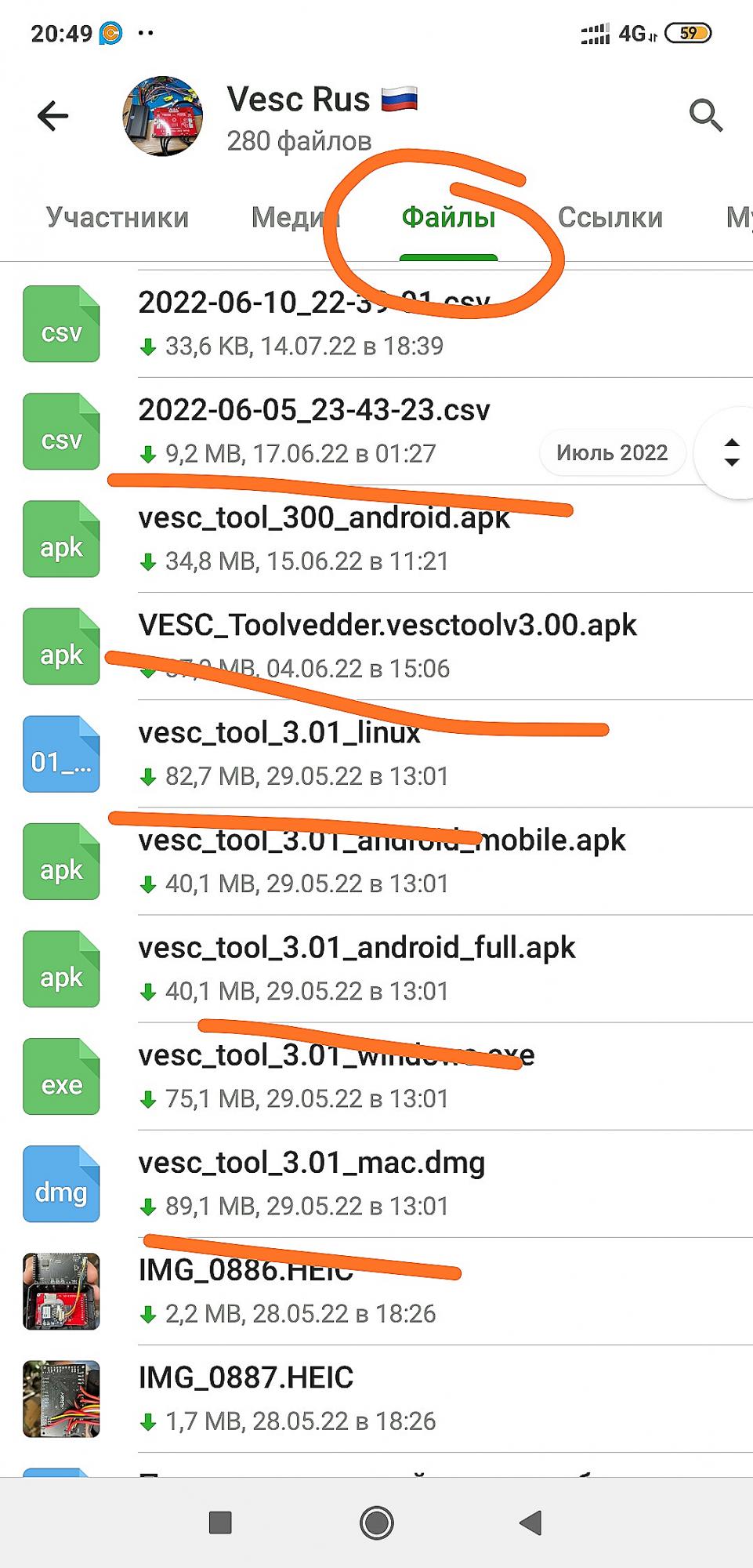Open vesc_tool_300_android.apk file
Image resolution: width=753 pixels, height=1568 pixels.
click(323, 538)
